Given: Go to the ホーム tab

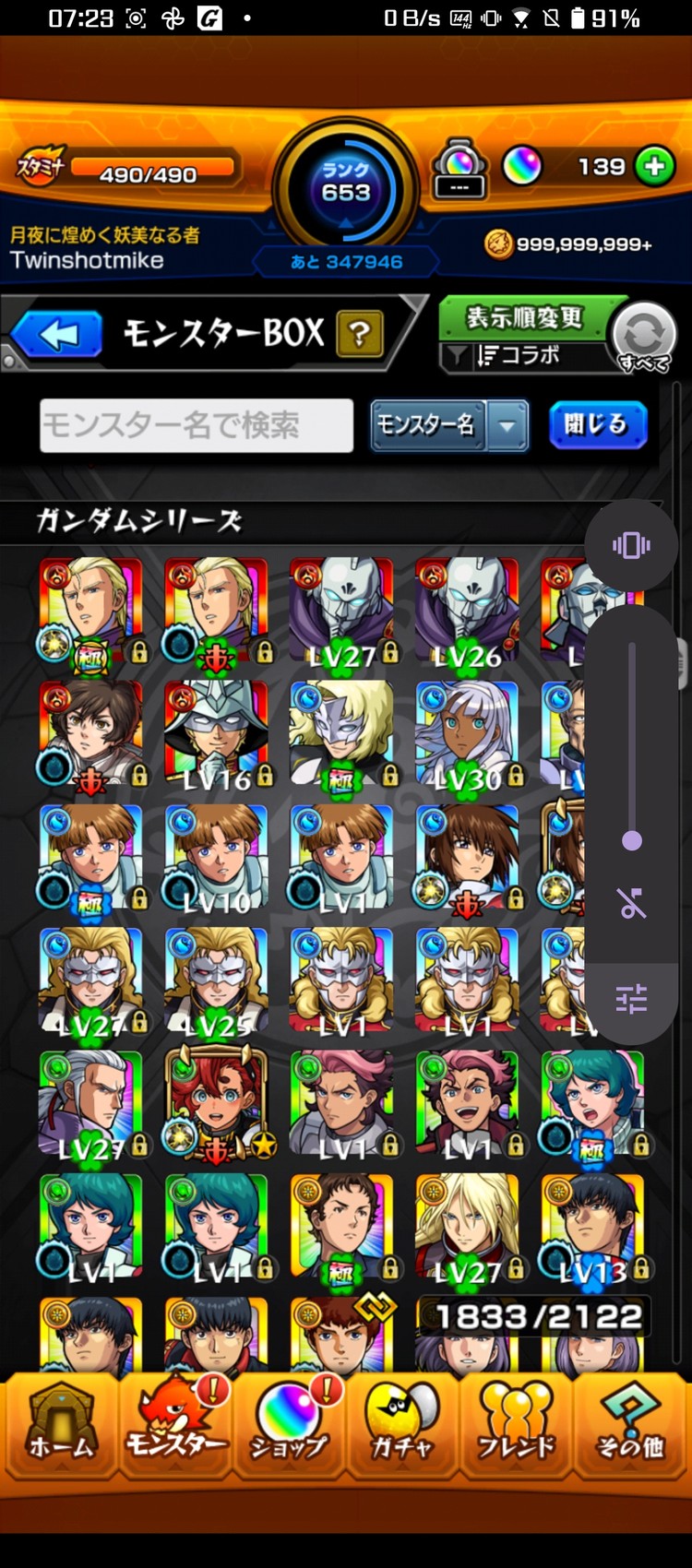Looking at the screenshot, I should click(x=62, y=1427).
